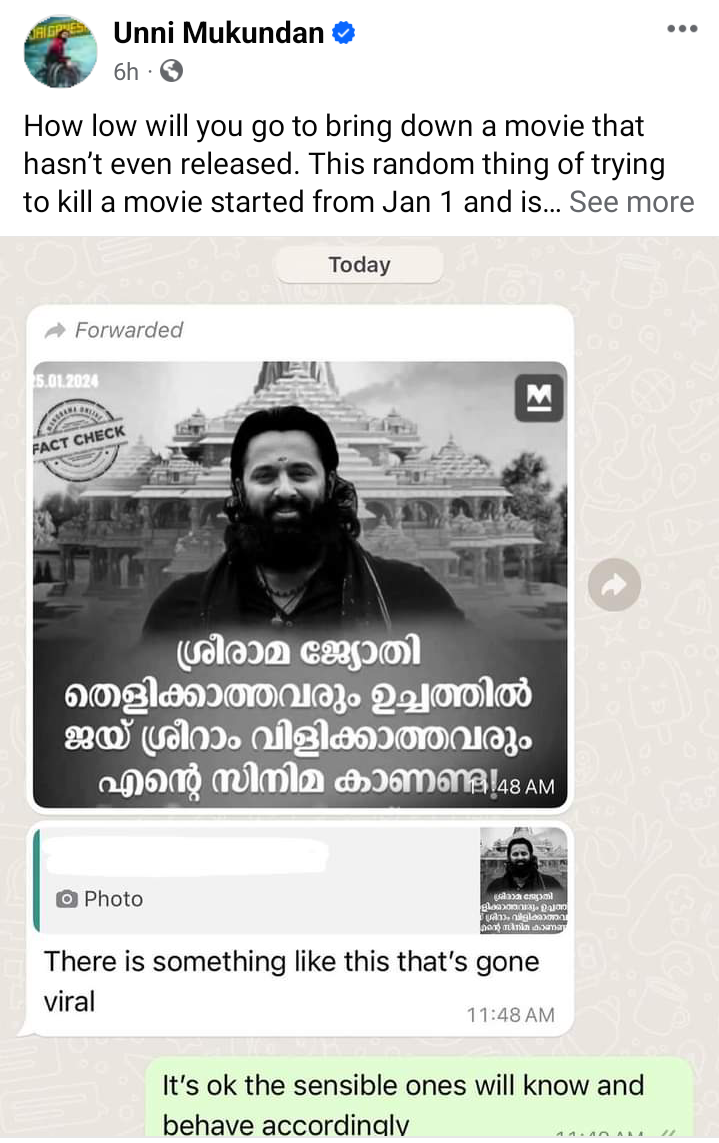Open Unni Mukundan's profile picture
This screenshot has height=1143, width=719.
(60, 50)
